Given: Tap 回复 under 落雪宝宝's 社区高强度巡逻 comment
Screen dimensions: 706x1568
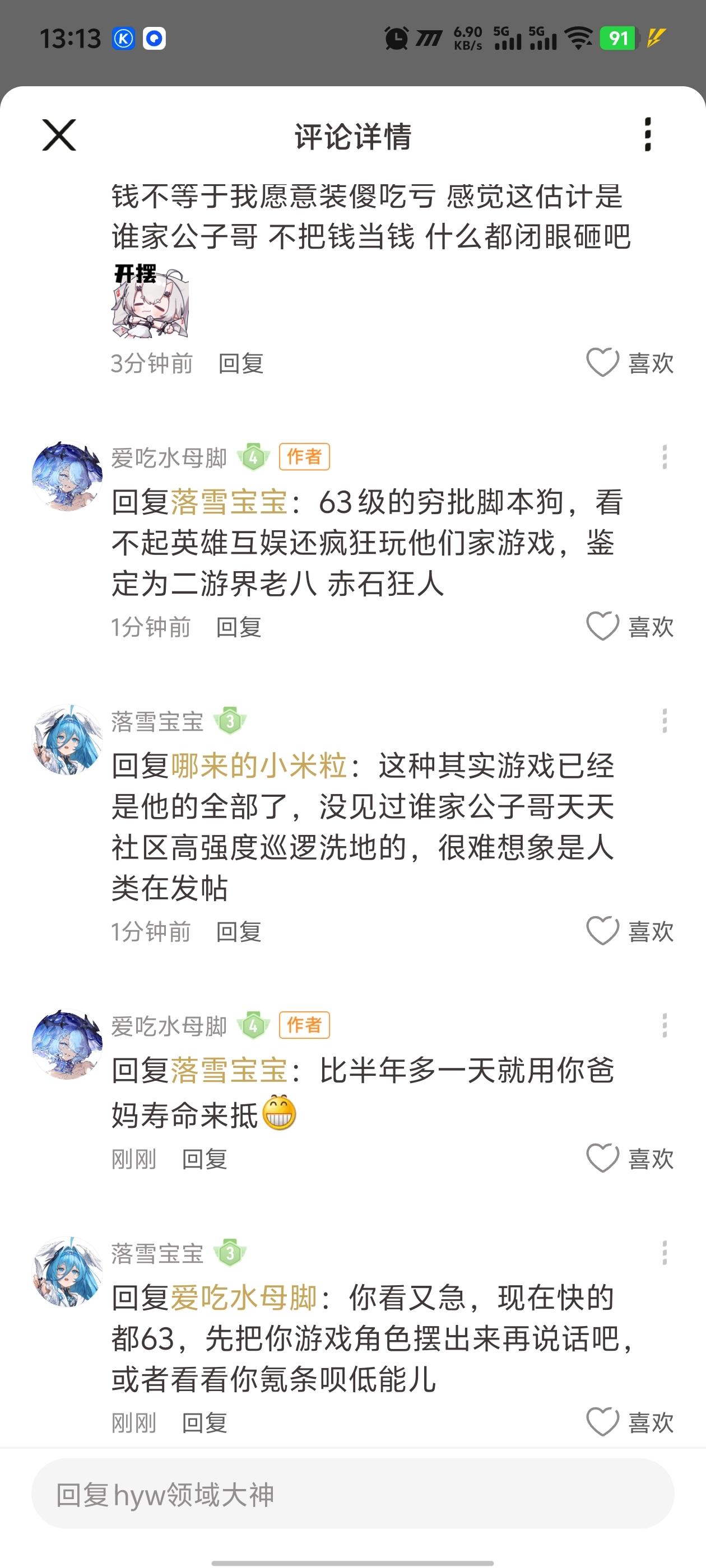Looking at the screenshot, I should (239, 931).
